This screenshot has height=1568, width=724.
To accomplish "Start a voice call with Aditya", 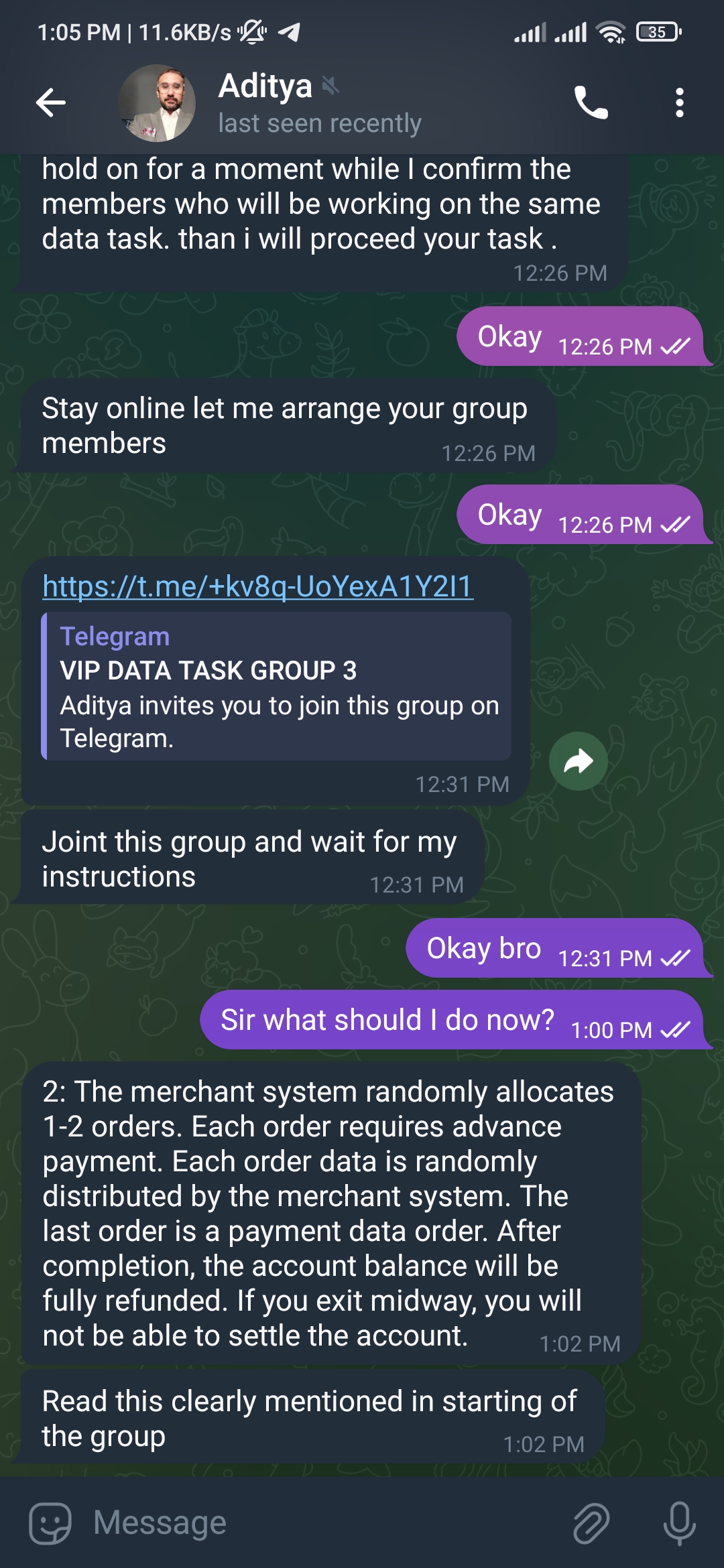I will [x=591, y=103].
